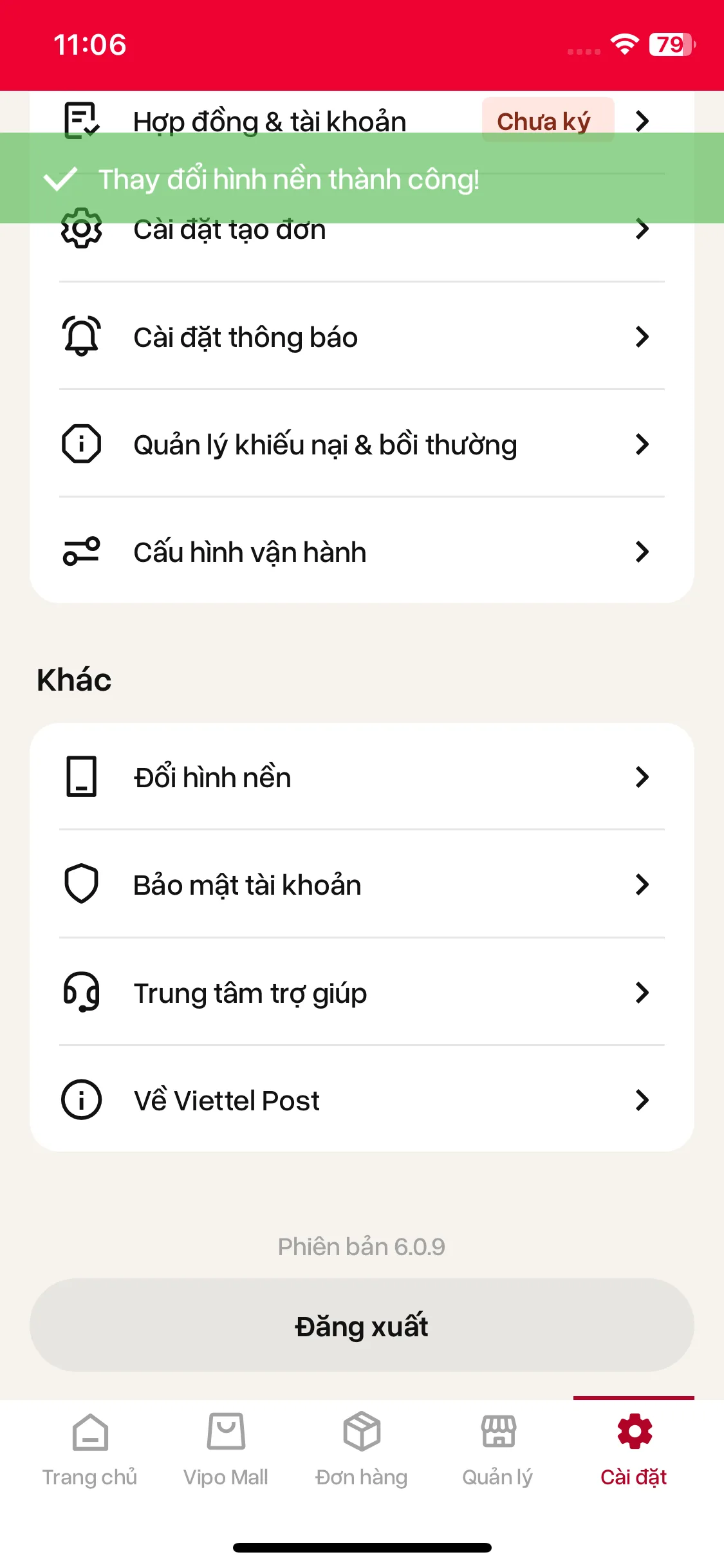This screenshot has width=724, height=1568.
Task: Click the Quản lý khiếu nại info icon
Action: coord(81,443)
